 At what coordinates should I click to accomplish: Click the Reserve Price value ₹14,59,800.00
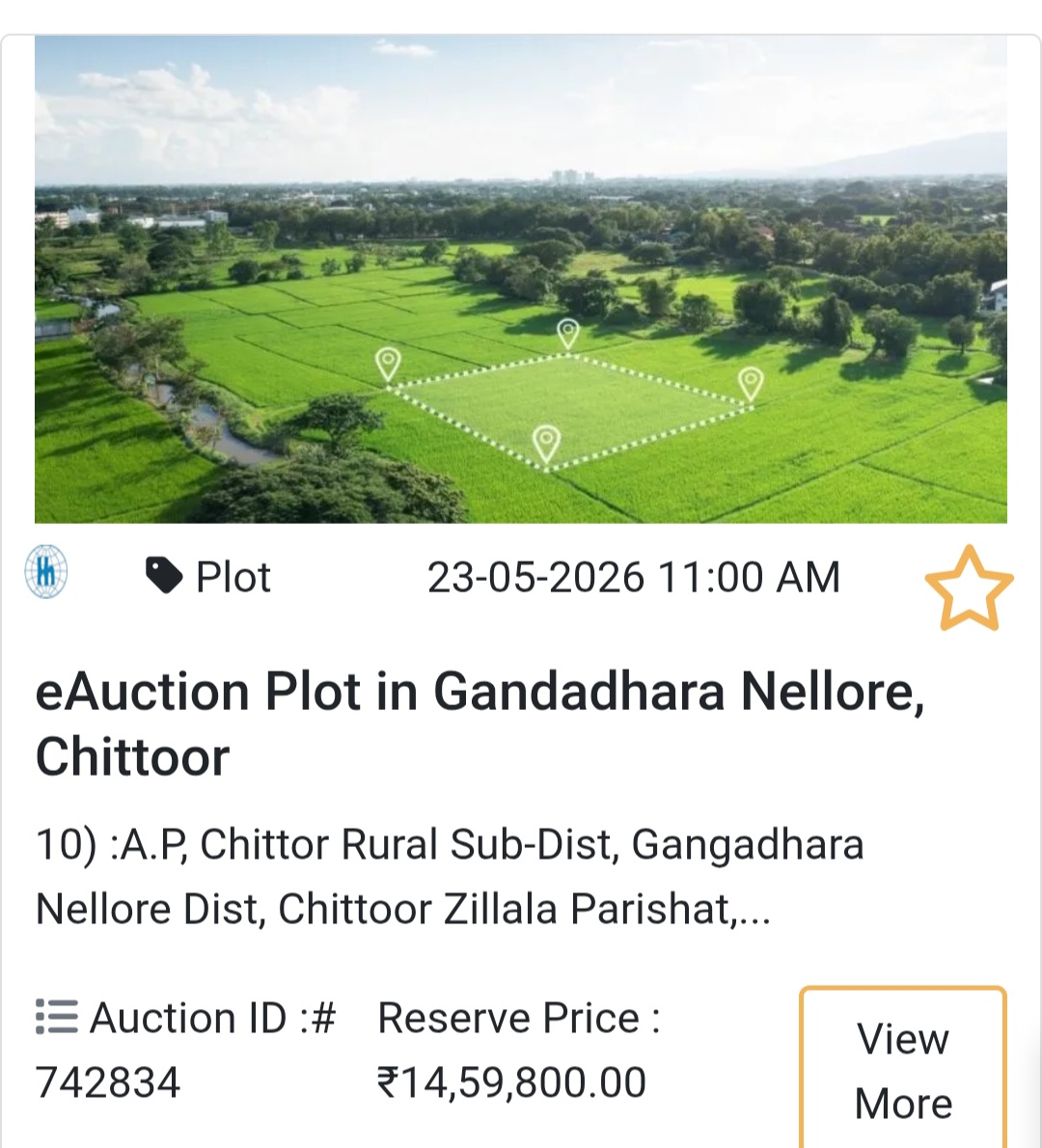point(510,1080)
